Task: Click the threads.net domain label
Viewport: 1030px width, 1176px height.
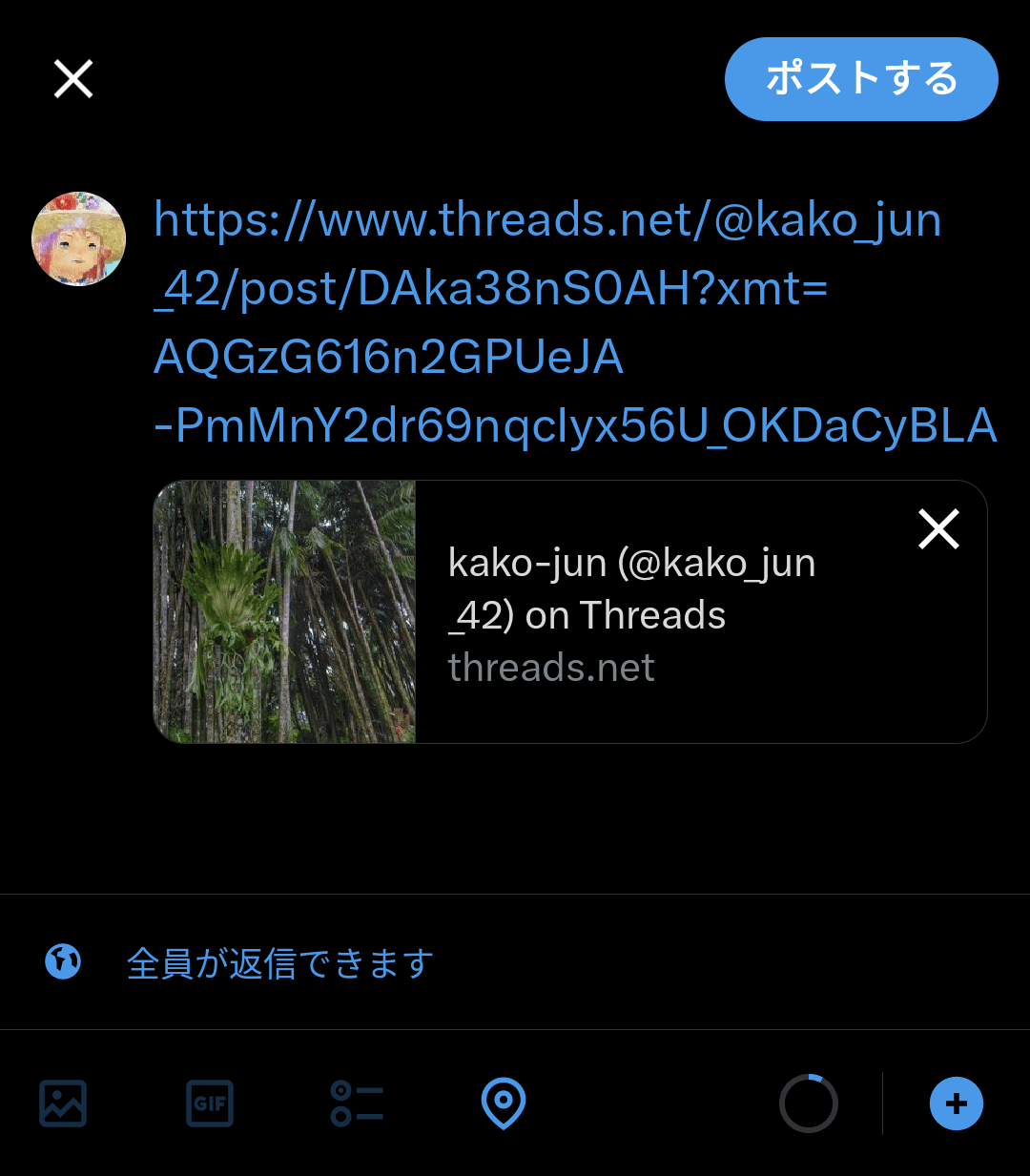Action: pos(551,667)
